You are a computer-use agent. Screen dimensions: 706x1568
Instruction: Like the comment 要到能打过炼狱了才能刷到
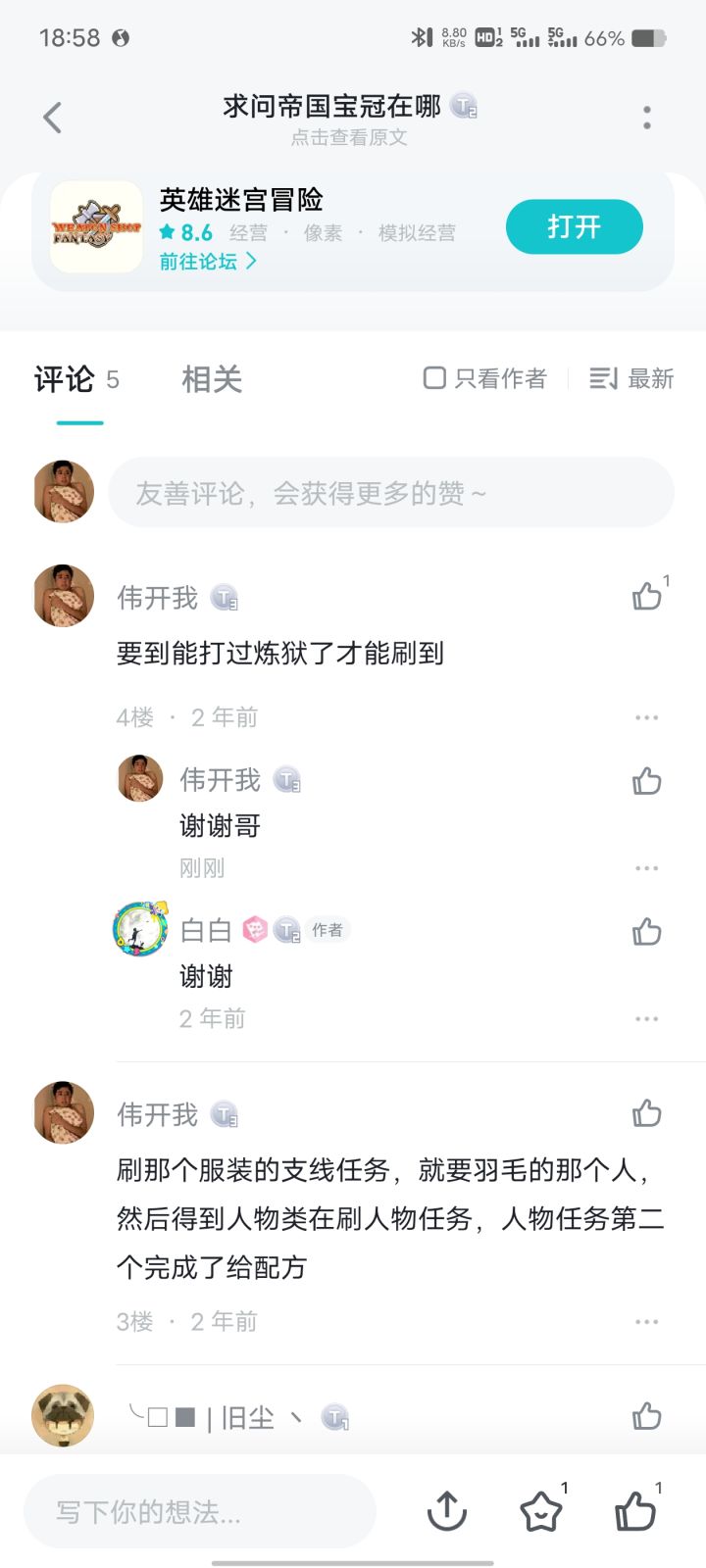tap(647, 595)
